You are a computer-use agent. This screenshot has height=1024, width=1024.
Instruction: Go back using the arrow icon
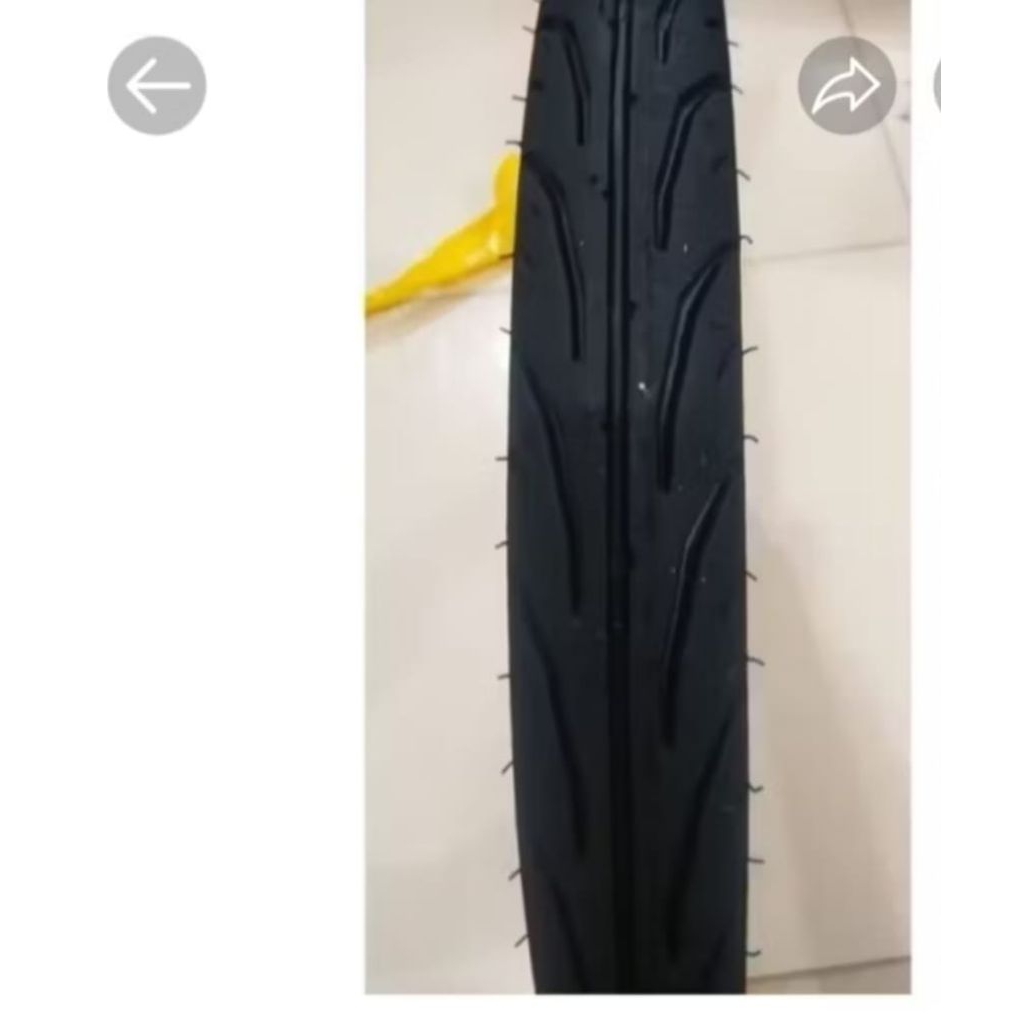tap(157, 86)
